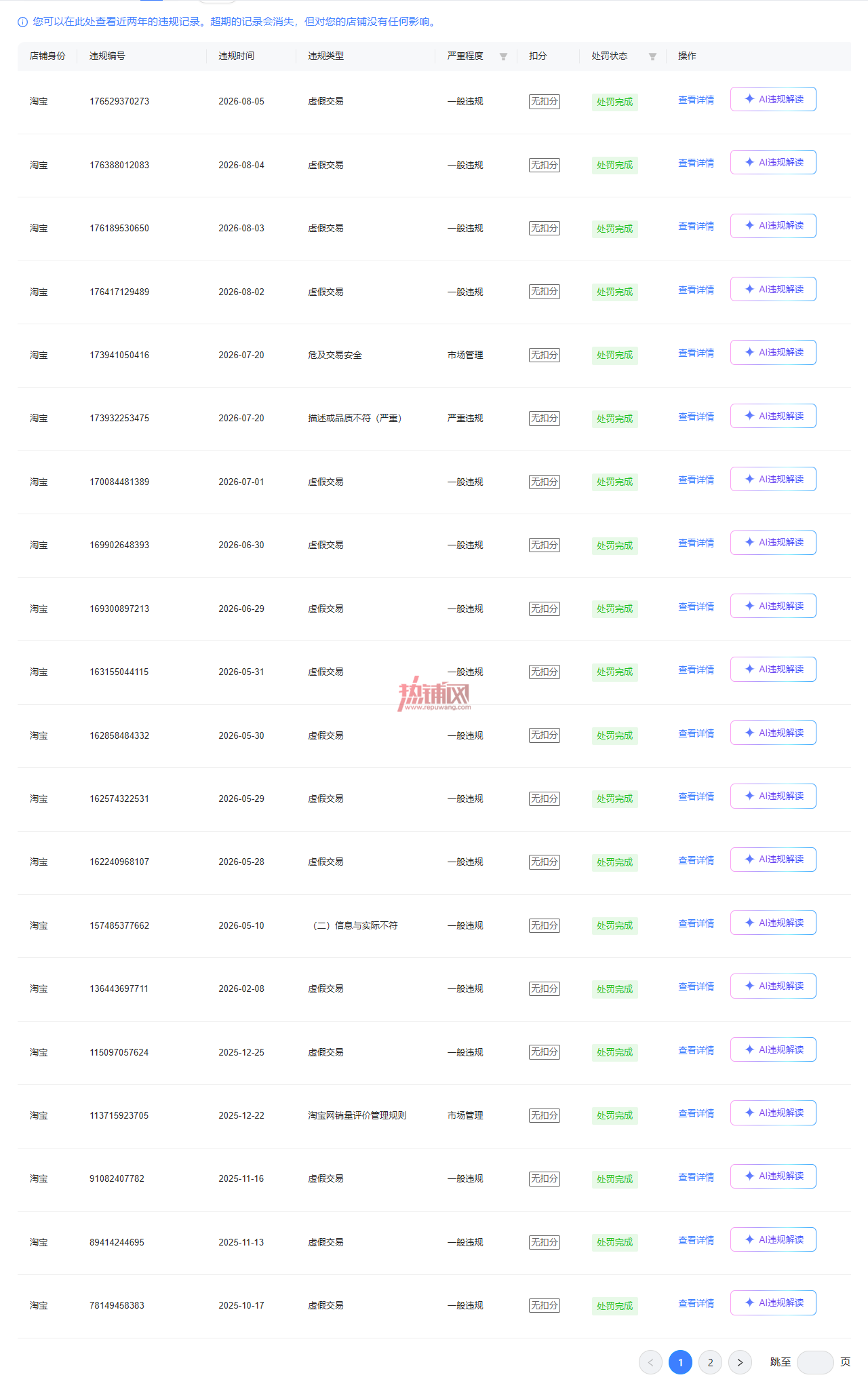View details for violation 78149458383
Screen dimensions: 868x1388
click(x=696, y=1303)
